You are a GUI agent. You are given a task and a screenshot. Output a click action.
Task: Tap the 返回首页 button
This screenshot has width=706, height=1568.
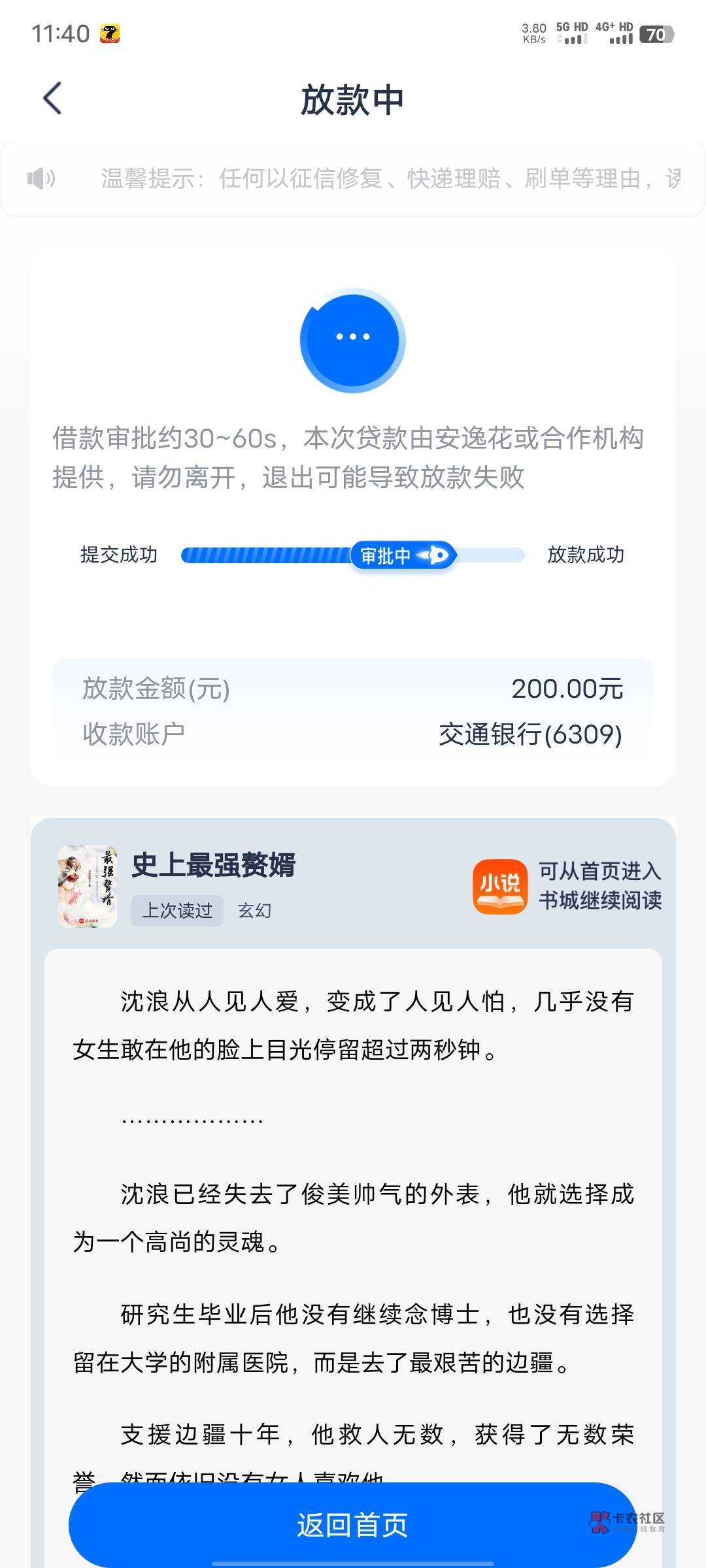tap(352, 1525)
